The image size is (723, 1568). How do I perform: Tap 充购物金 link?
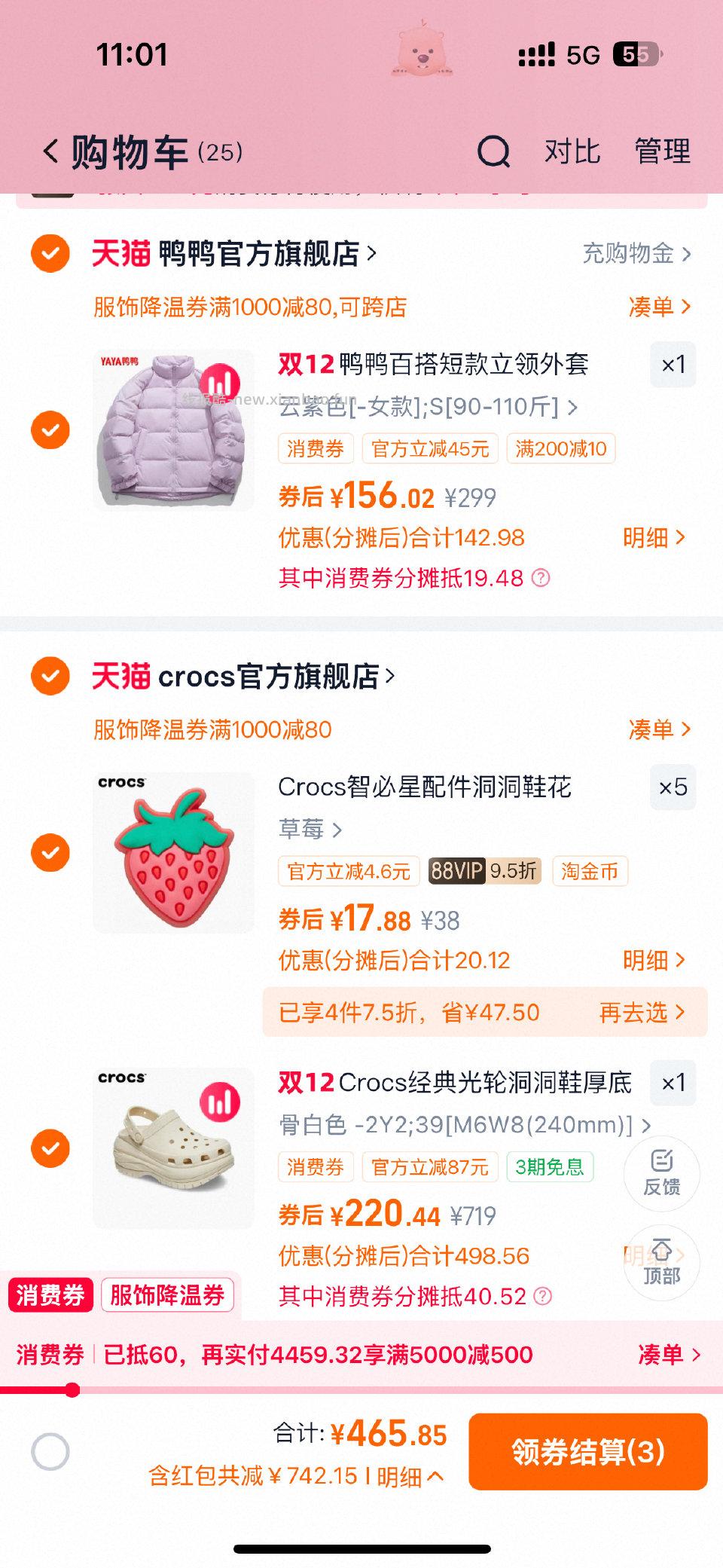click(x=636, y=254)
